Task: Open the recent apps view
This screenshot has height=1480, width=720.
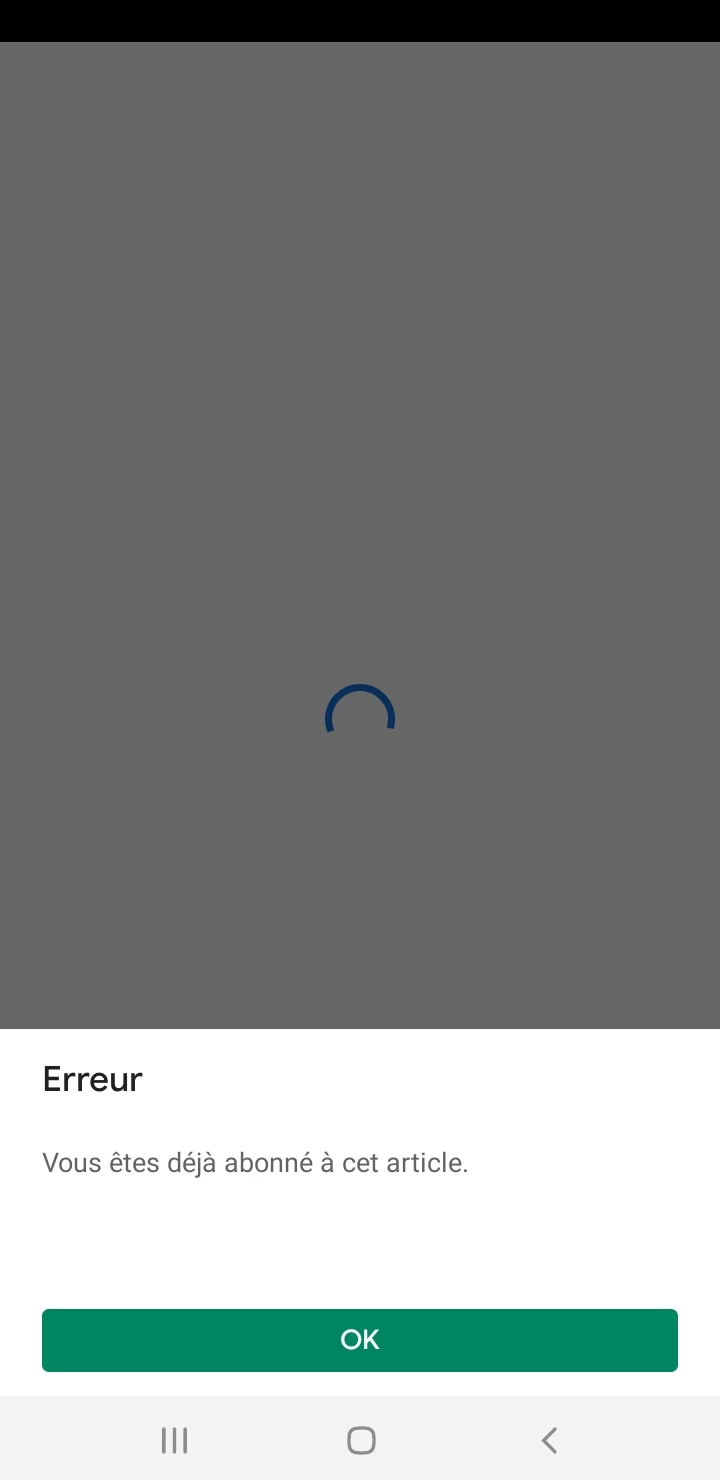Action: pos(174,1440)
